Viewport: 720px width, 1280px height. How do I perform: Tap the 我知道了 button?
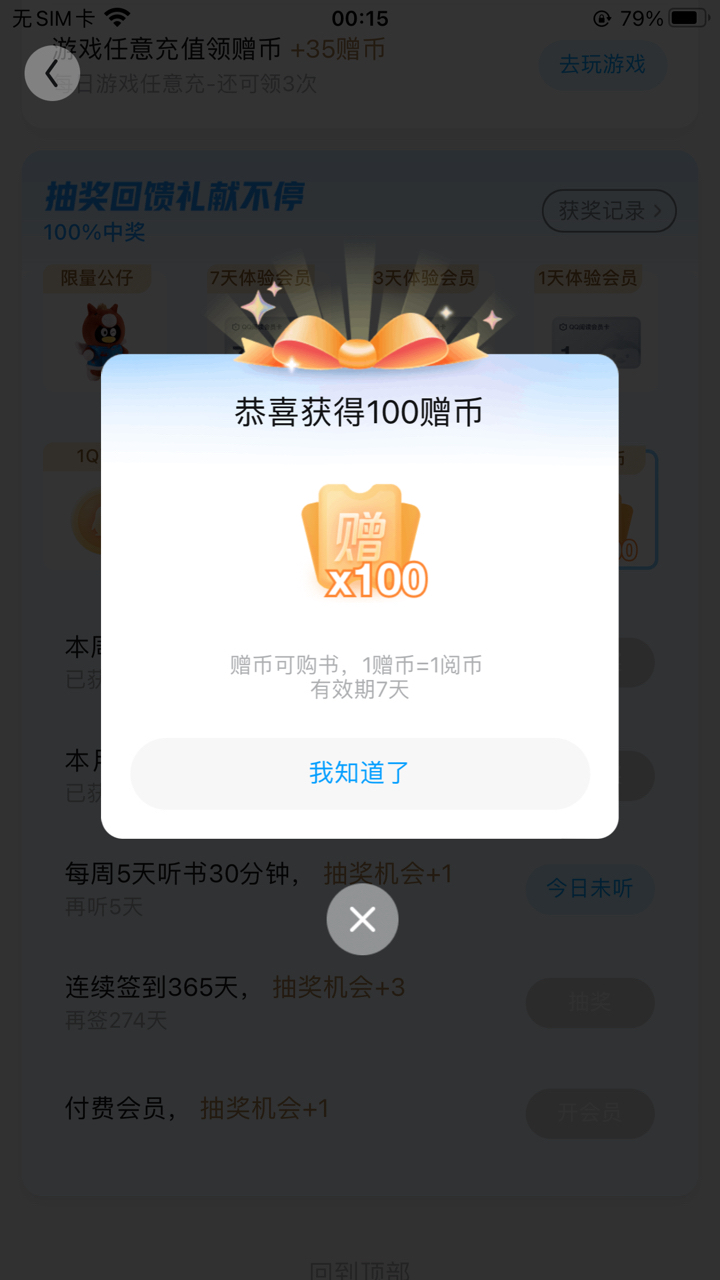[360, 773]
